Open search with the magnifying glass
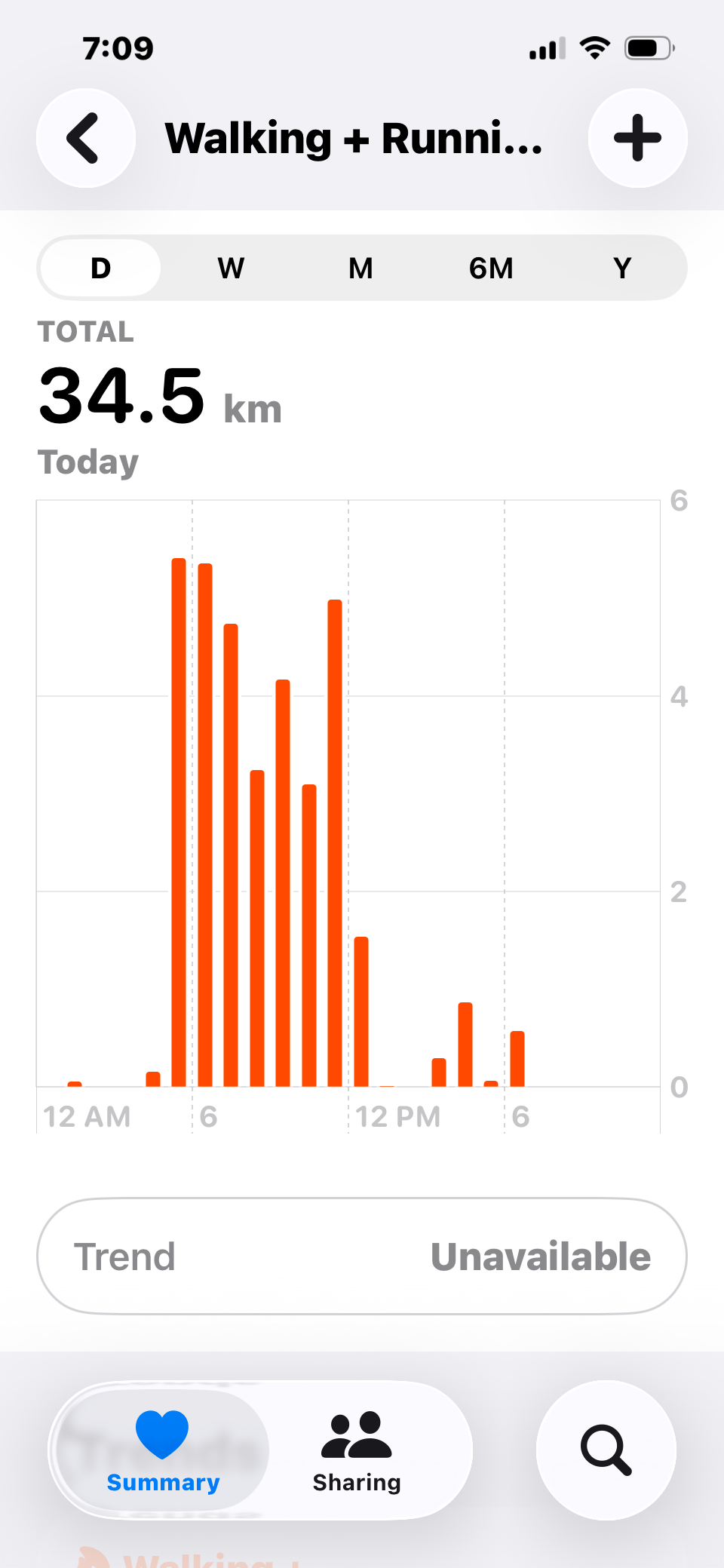Image resolution: width=724 pixels, height=1568 pixels. (x=606, y=1450)
